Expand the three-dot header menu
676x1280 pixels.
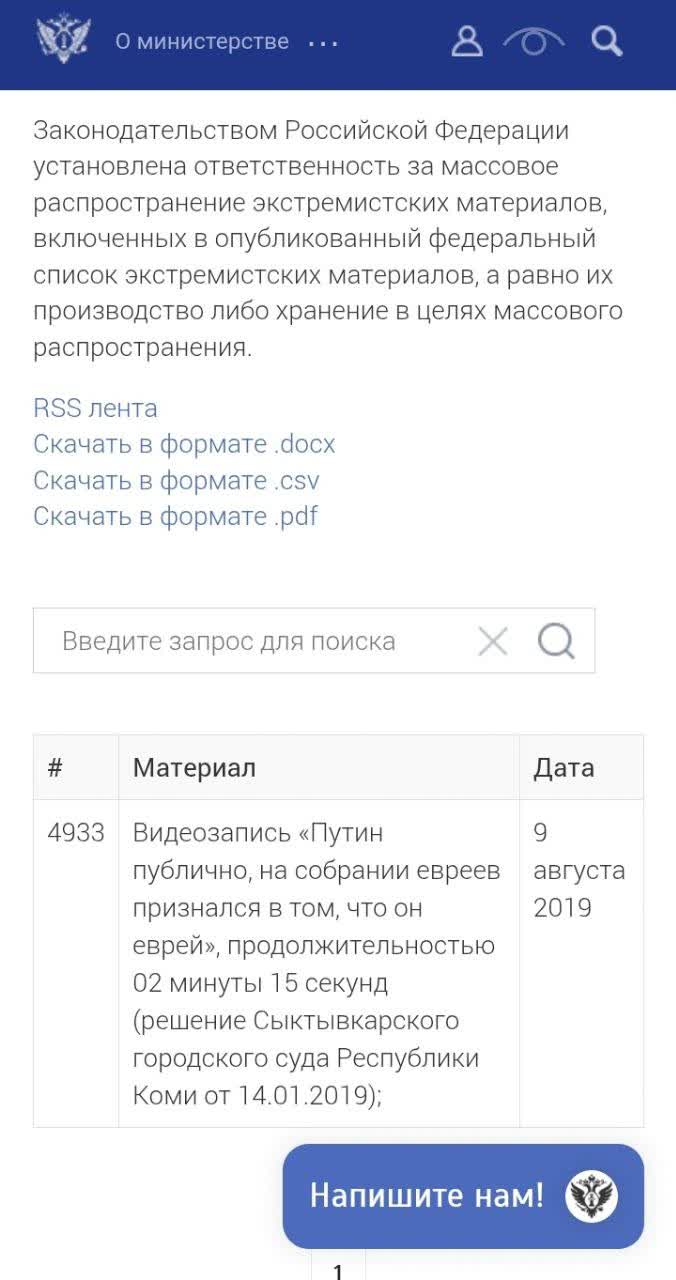coord(323,43)
